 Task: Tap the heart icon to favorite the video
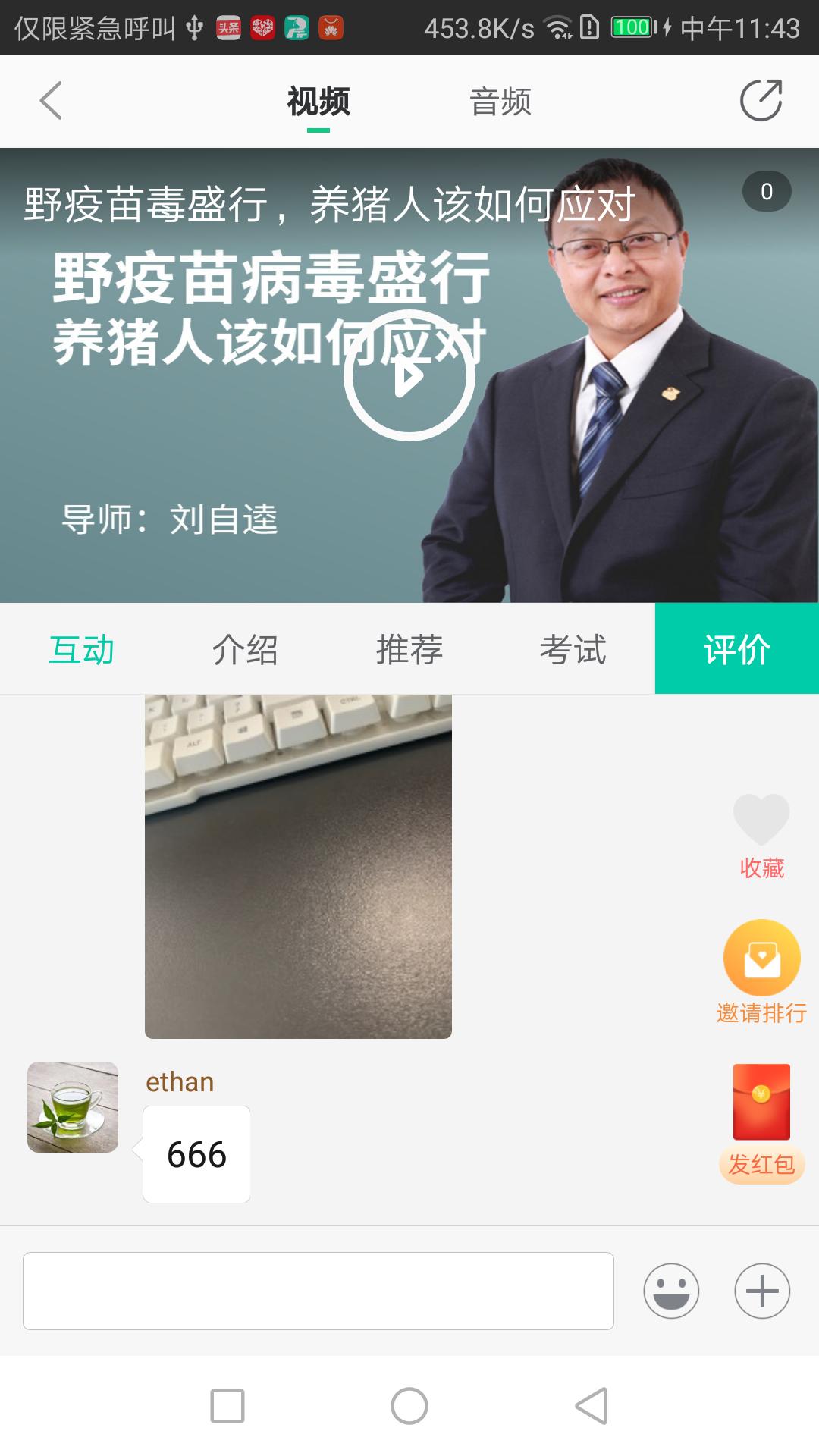(x=761, y=821)
